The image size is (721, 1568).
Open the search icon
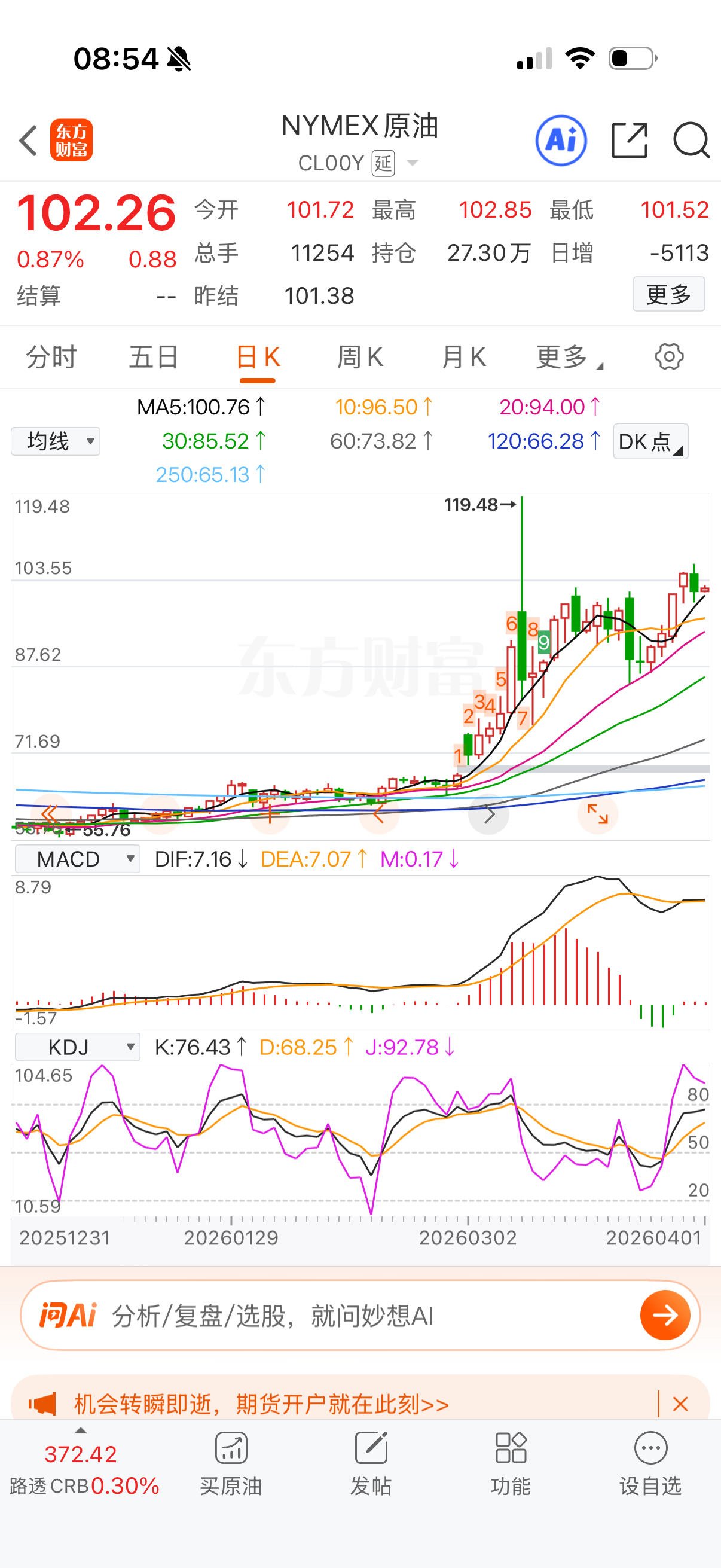pos(692,140)
